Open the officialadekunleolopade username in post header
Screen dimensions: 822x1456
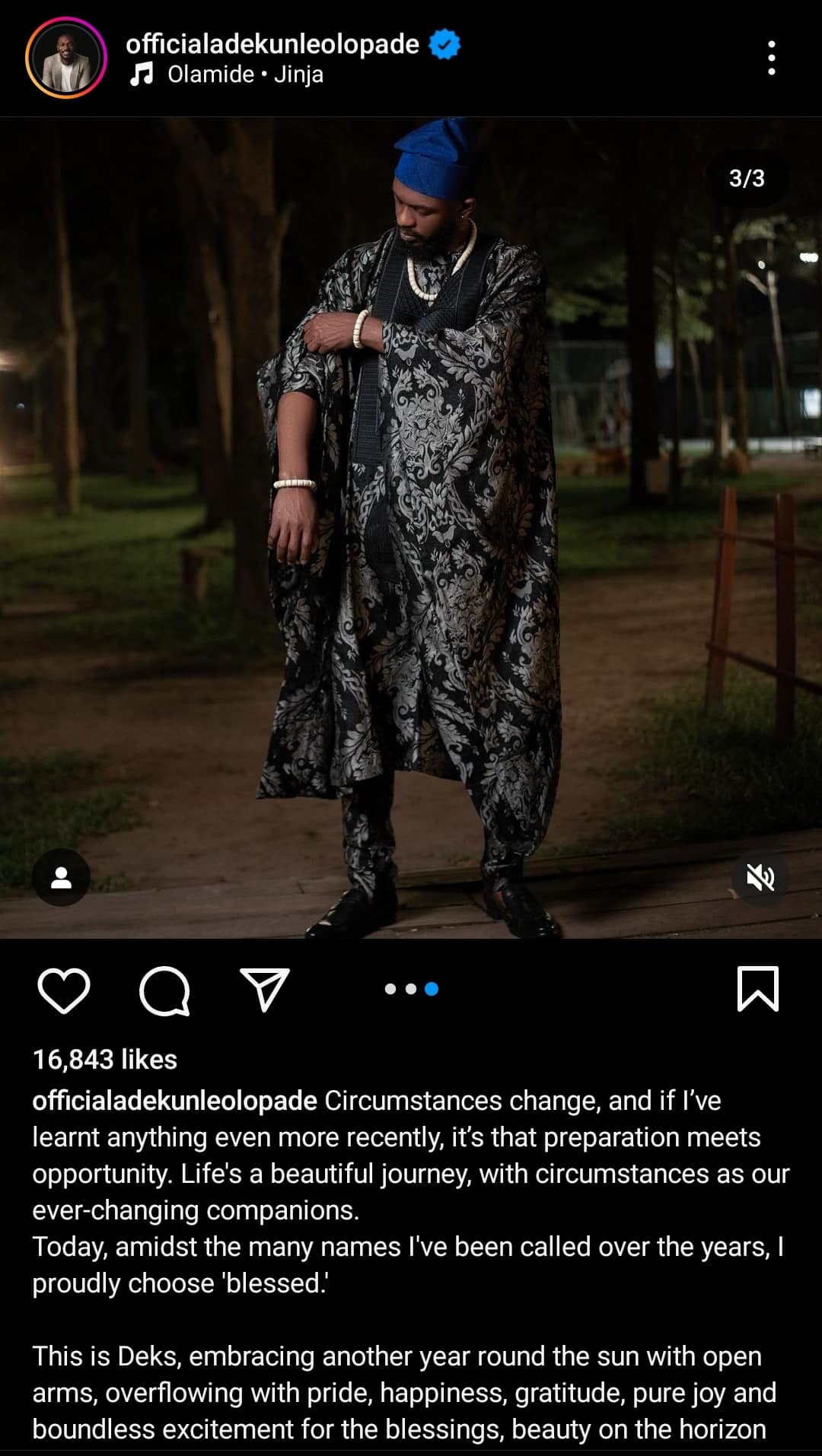point(272,44)
